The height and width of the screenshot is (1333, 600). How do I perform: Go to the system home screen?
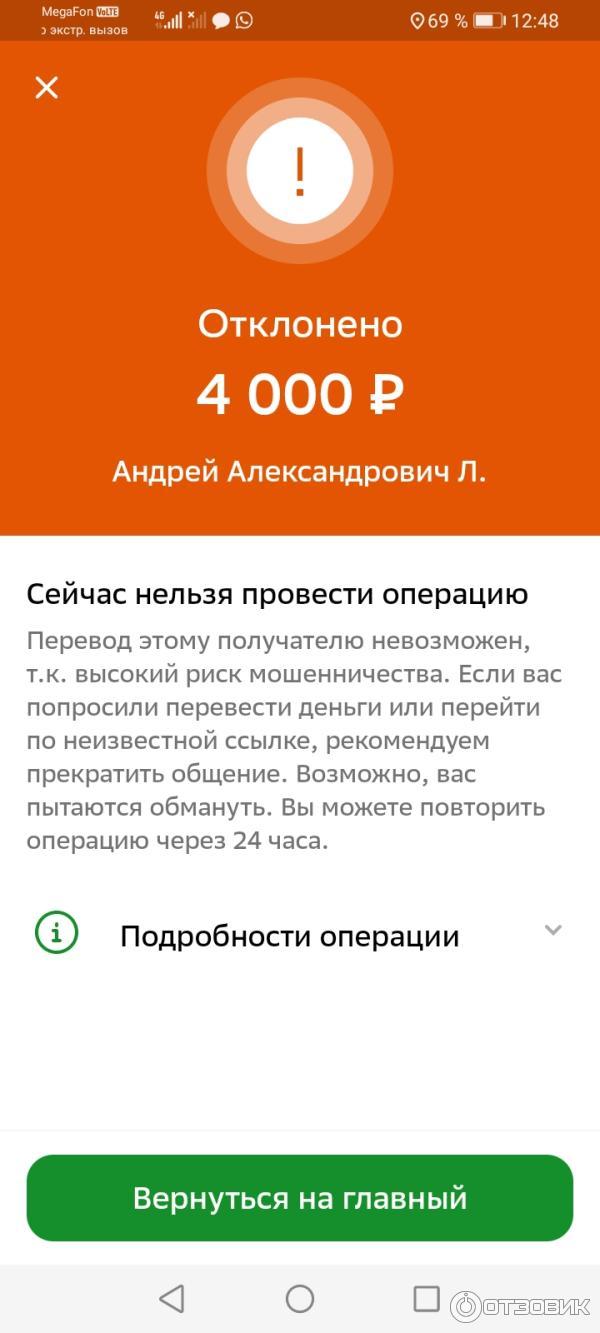300,1298
